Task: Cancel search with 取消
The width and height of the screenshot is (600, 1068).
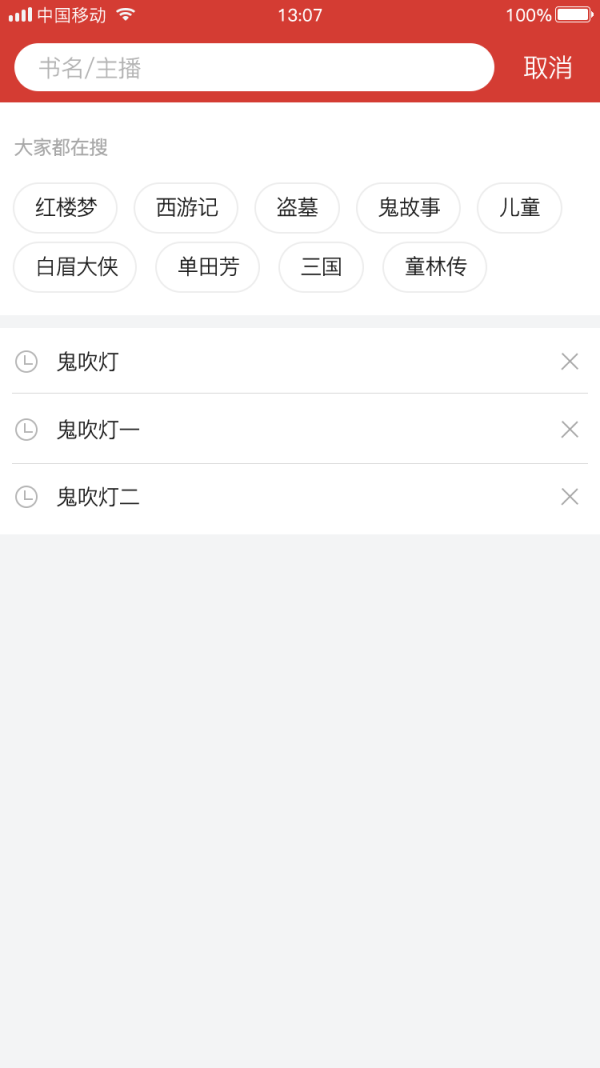Action: point(548,68)
